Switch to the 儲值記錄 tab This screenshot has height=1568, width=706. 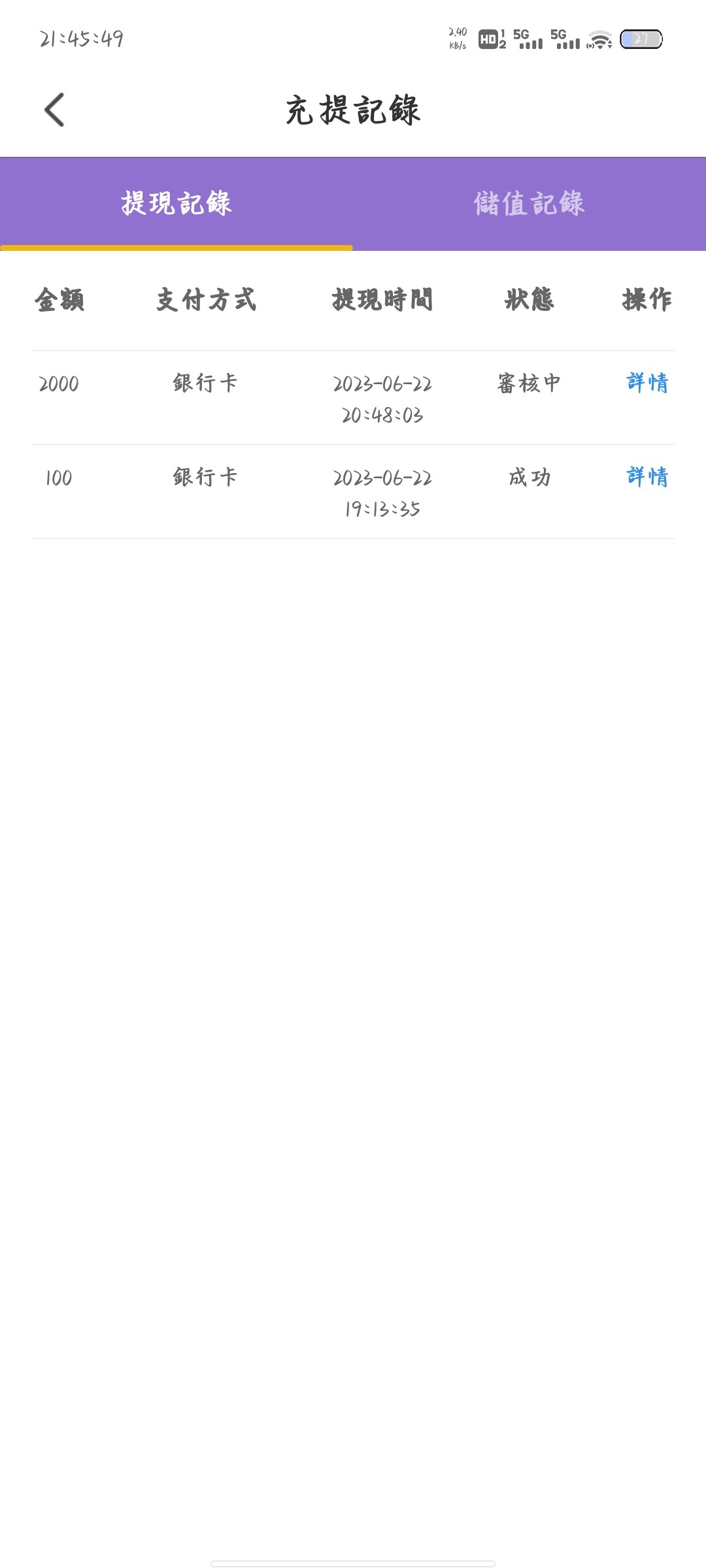[x=529, y=203]
